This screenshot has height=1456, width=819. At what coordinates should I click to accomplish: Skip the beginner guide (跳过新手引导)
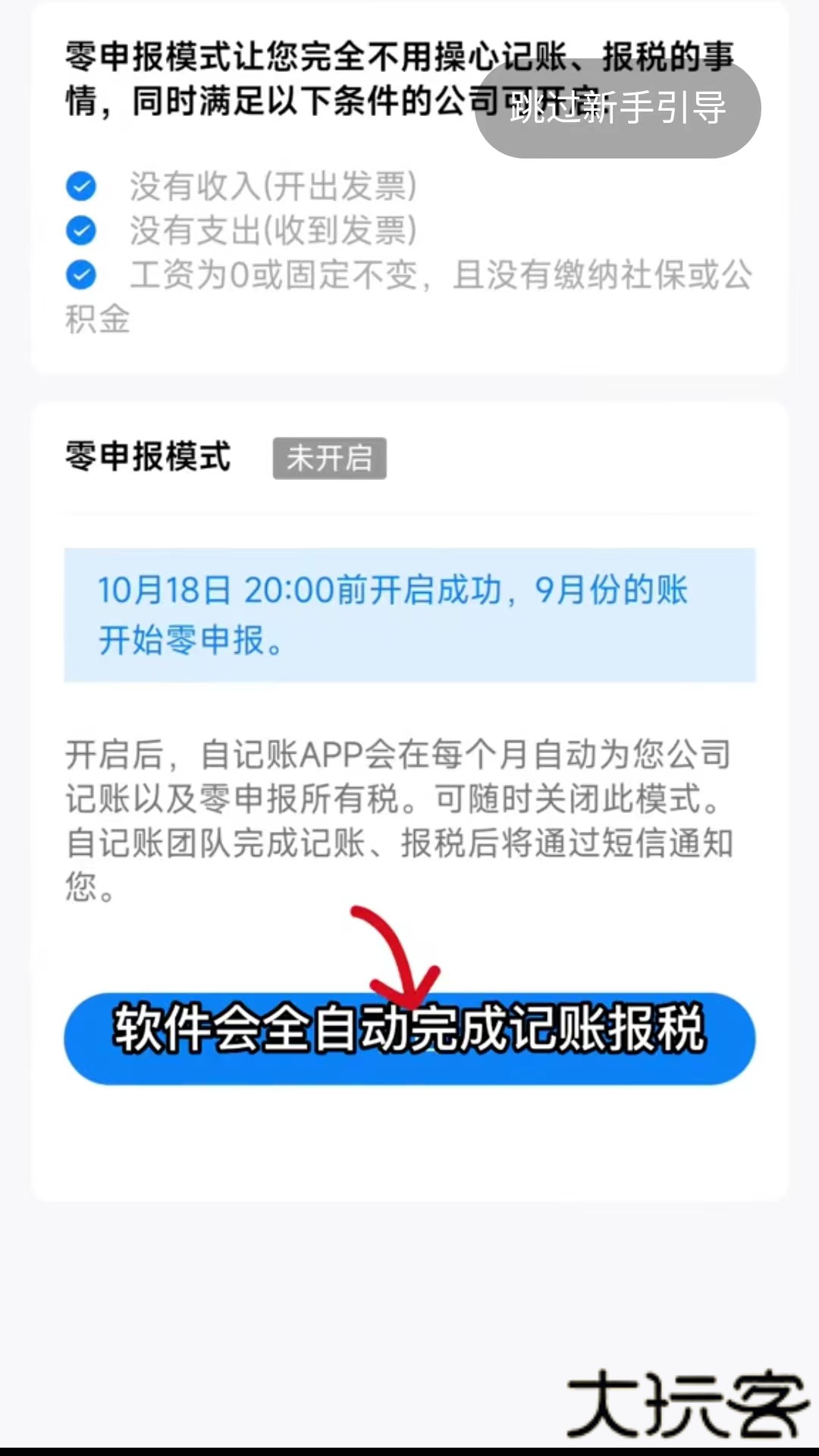pyautogui.click(x=617, y=108)
